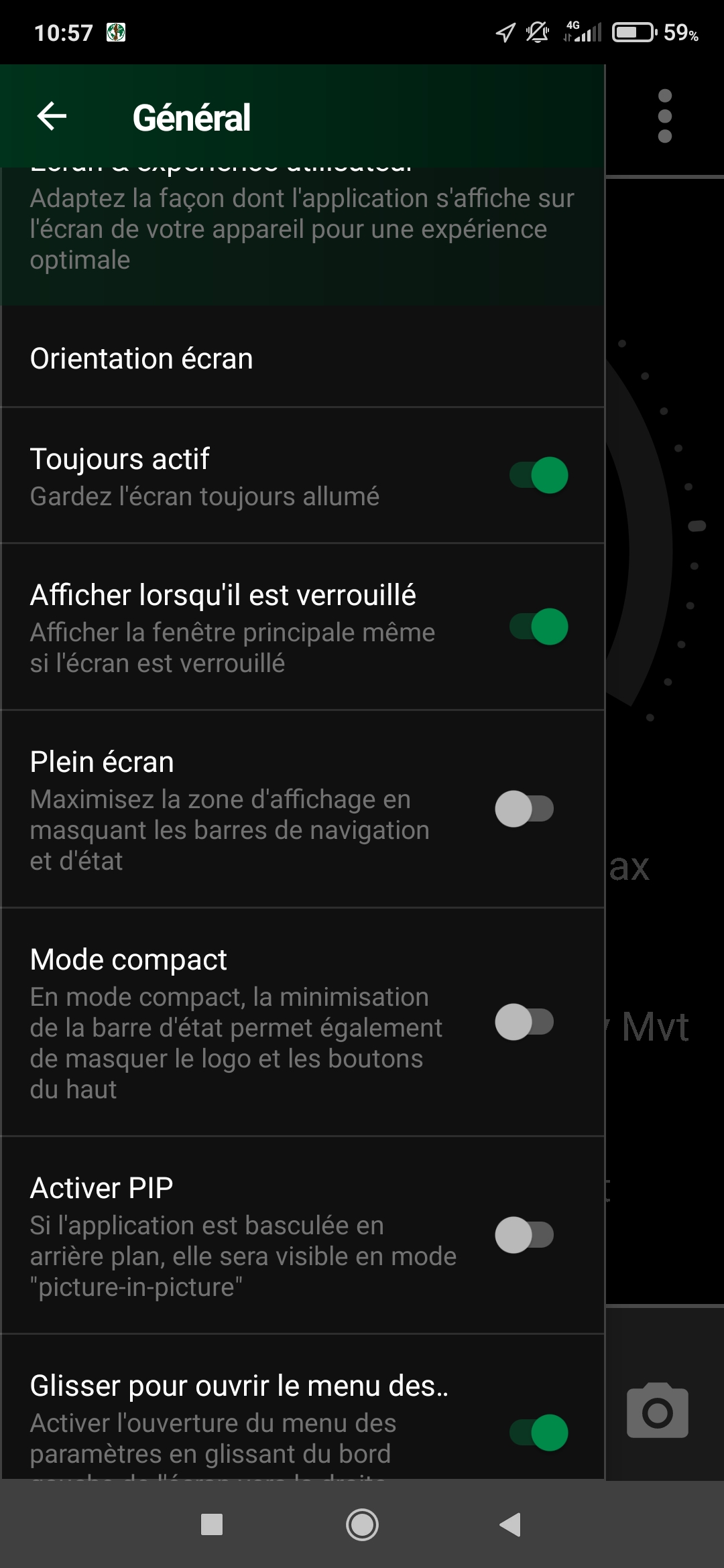Image resolution: width=724 pixels, height=1568 pixels.
Task: Open Orientation écran setting
Action: pyautogui.click(x=303, y=358)
